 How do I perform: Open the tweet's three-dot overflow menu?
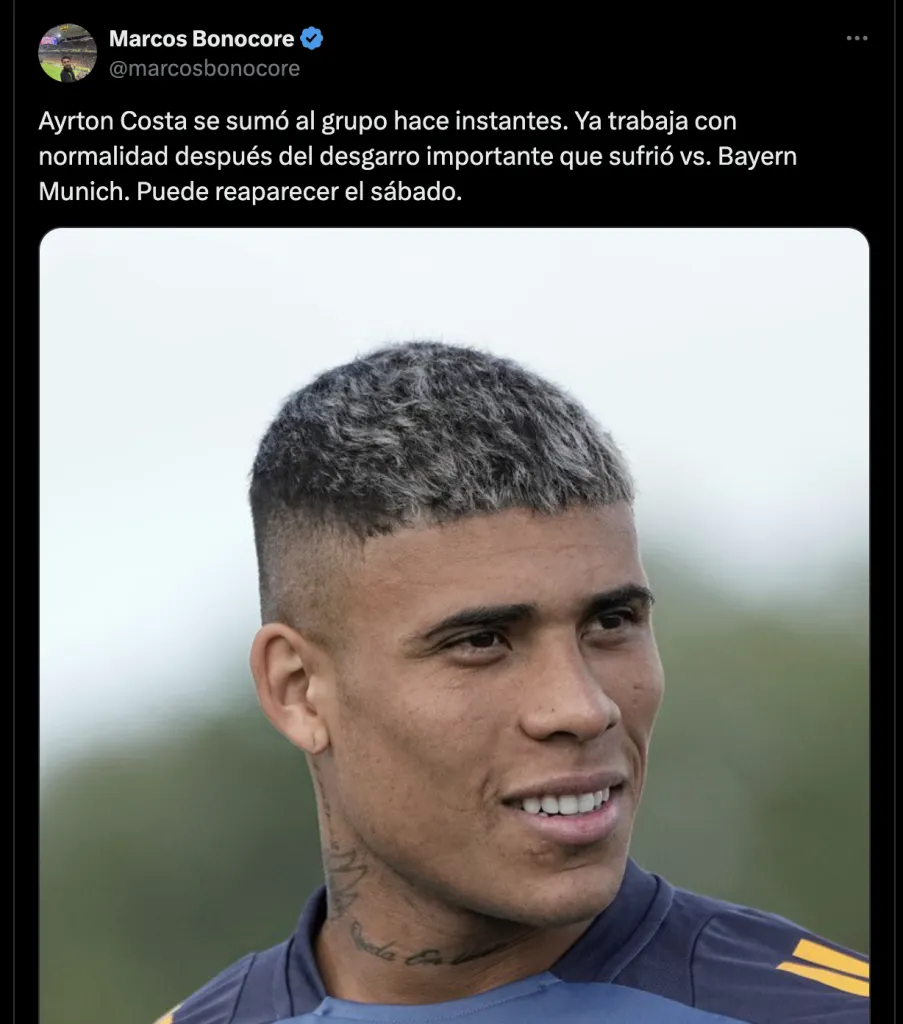pyautogui.click(x=857, y=38)
